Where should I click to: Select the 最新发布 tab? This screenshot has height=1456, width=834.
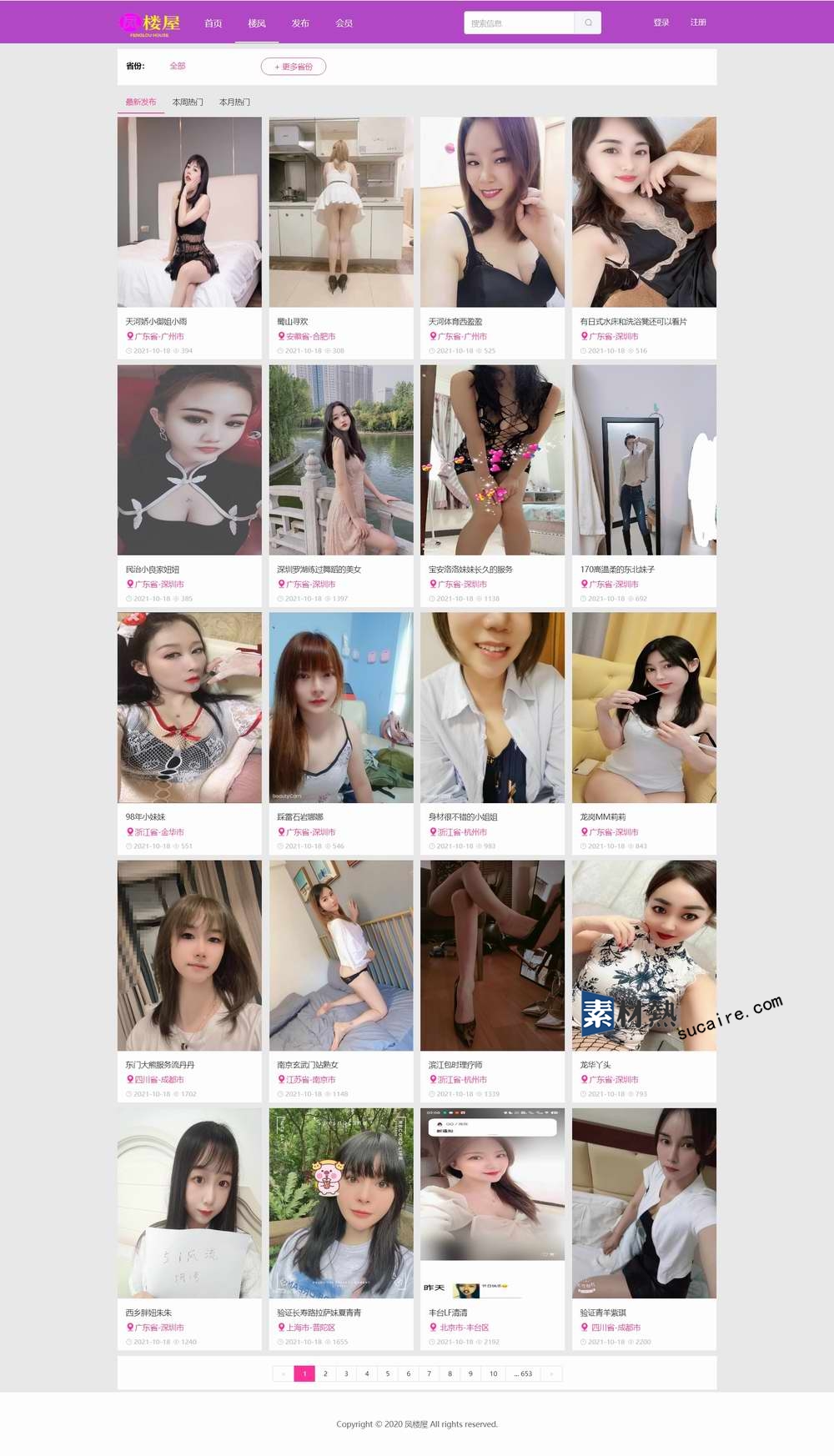pyautogui.click(x=141, y=102)
